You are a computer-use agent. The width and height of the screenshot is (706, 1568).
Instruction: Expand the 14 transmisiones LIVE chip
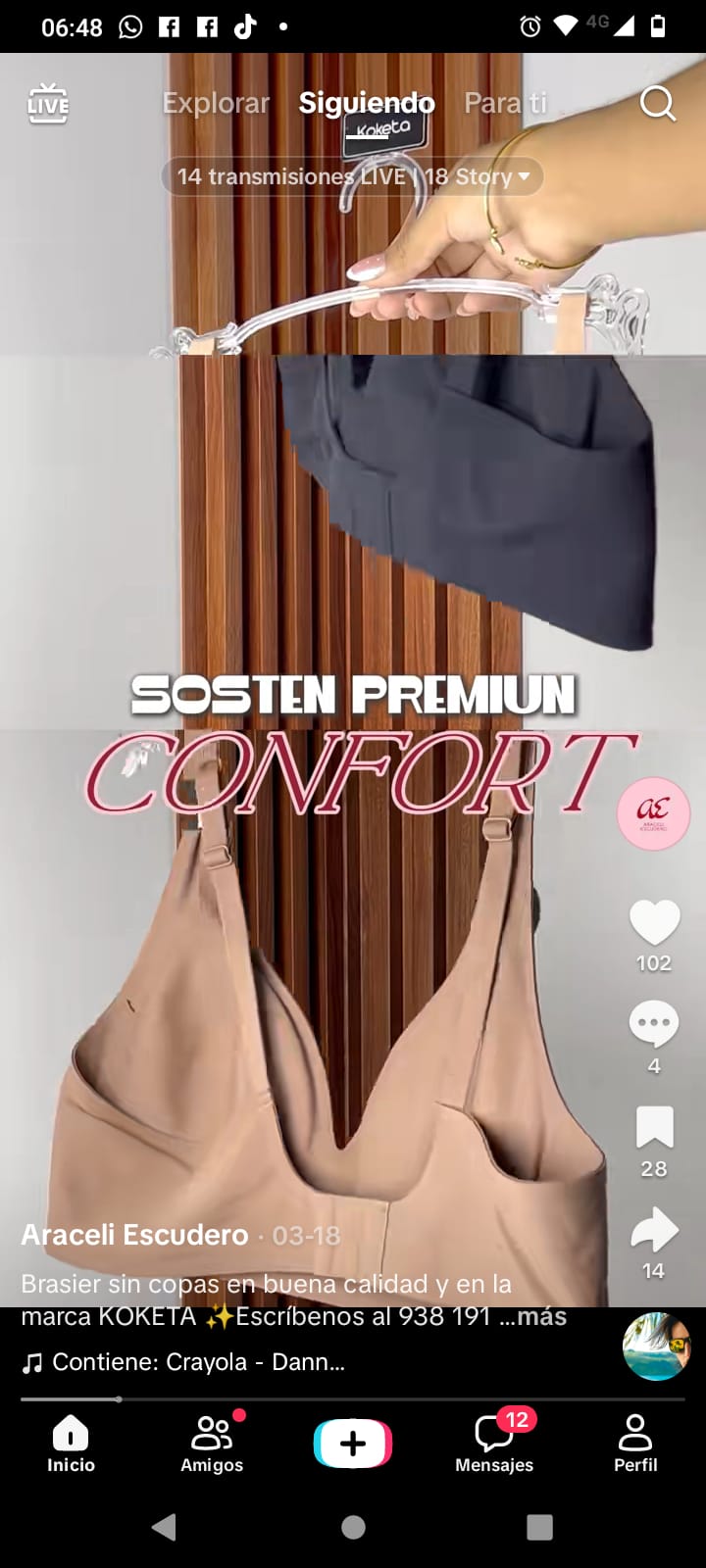coord(352,176)
